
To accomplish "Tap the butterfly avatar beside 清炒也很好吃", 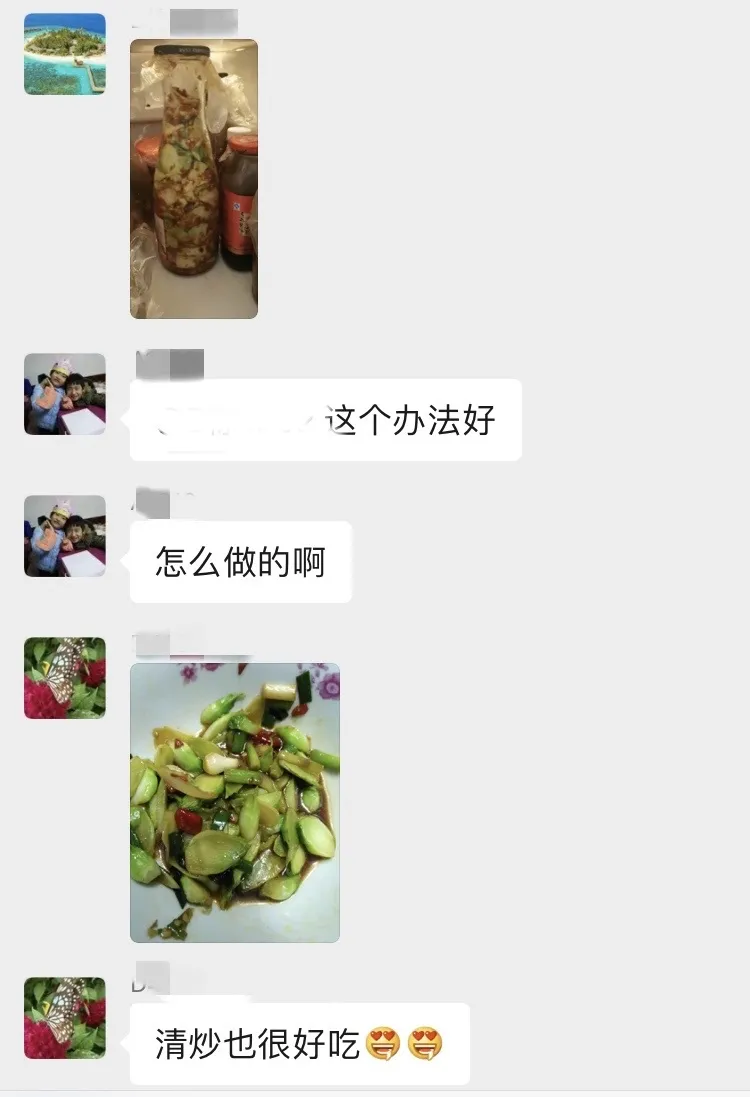I will (65, 1018).
